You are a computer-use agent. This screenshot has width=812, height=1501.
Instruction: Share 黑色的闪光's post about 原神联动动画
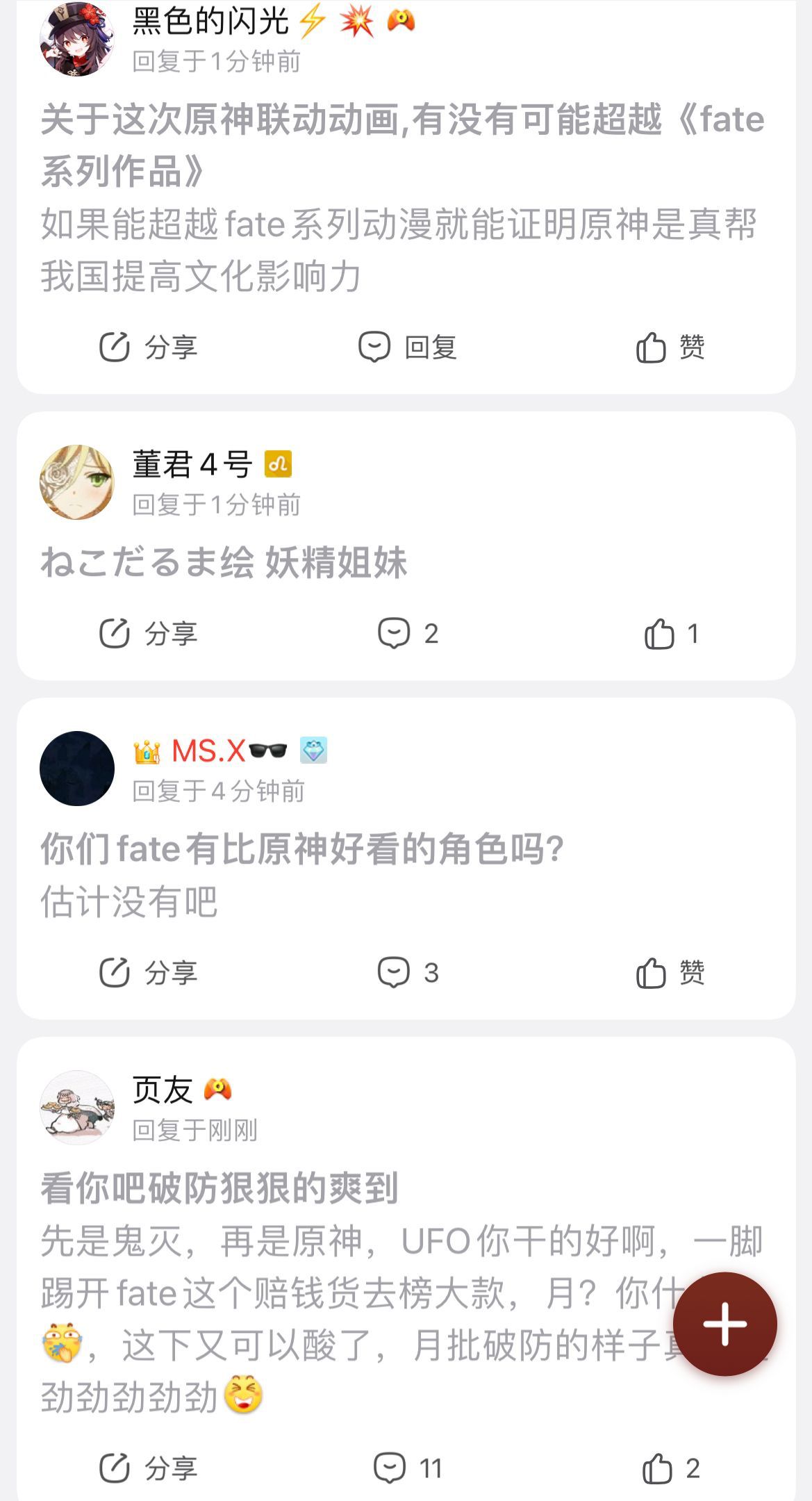(x=148, y=347)
